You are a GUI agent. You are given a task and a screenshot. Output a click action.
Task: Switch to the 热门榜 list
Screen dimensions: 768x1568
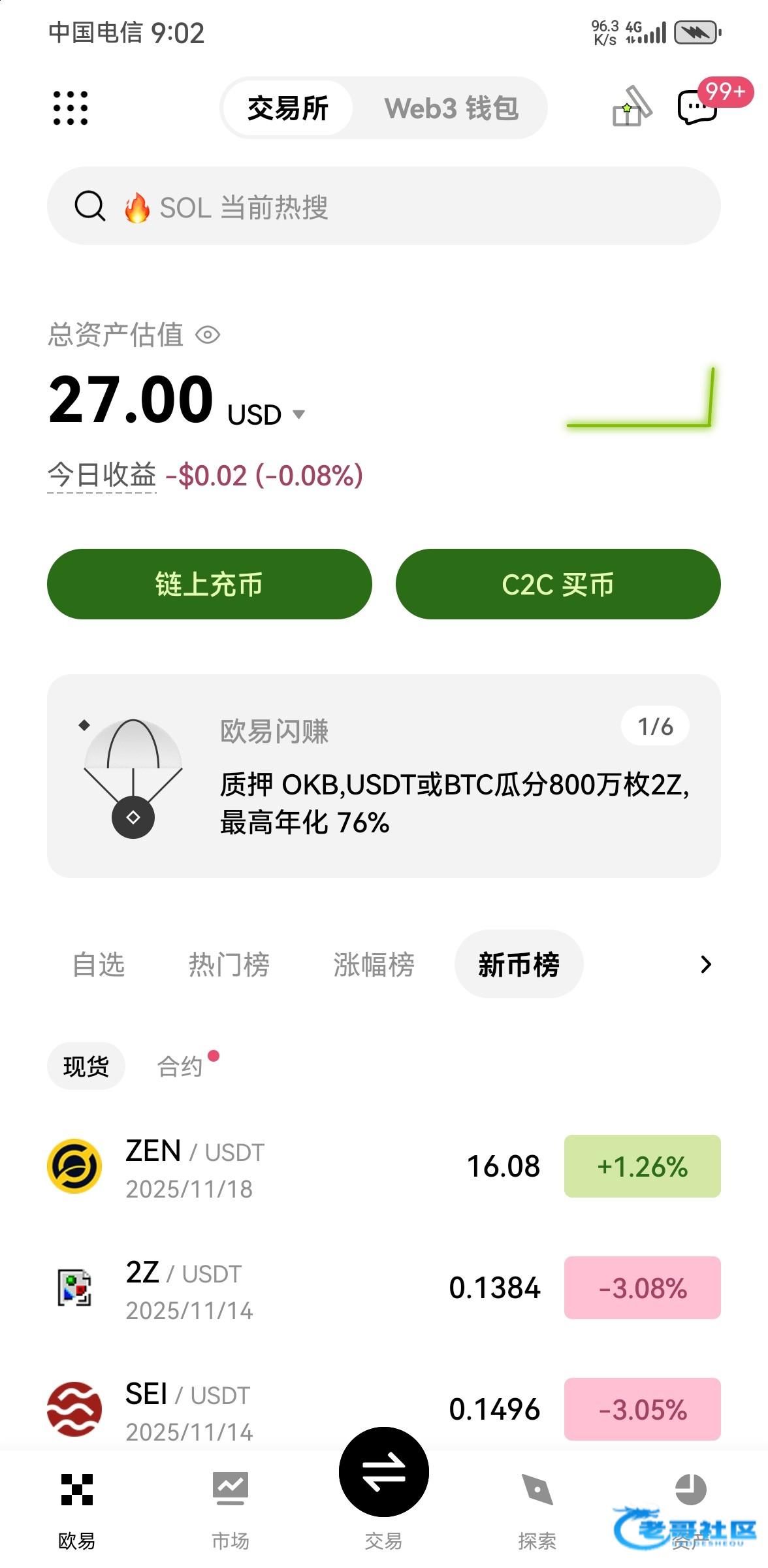click(229, 964)
